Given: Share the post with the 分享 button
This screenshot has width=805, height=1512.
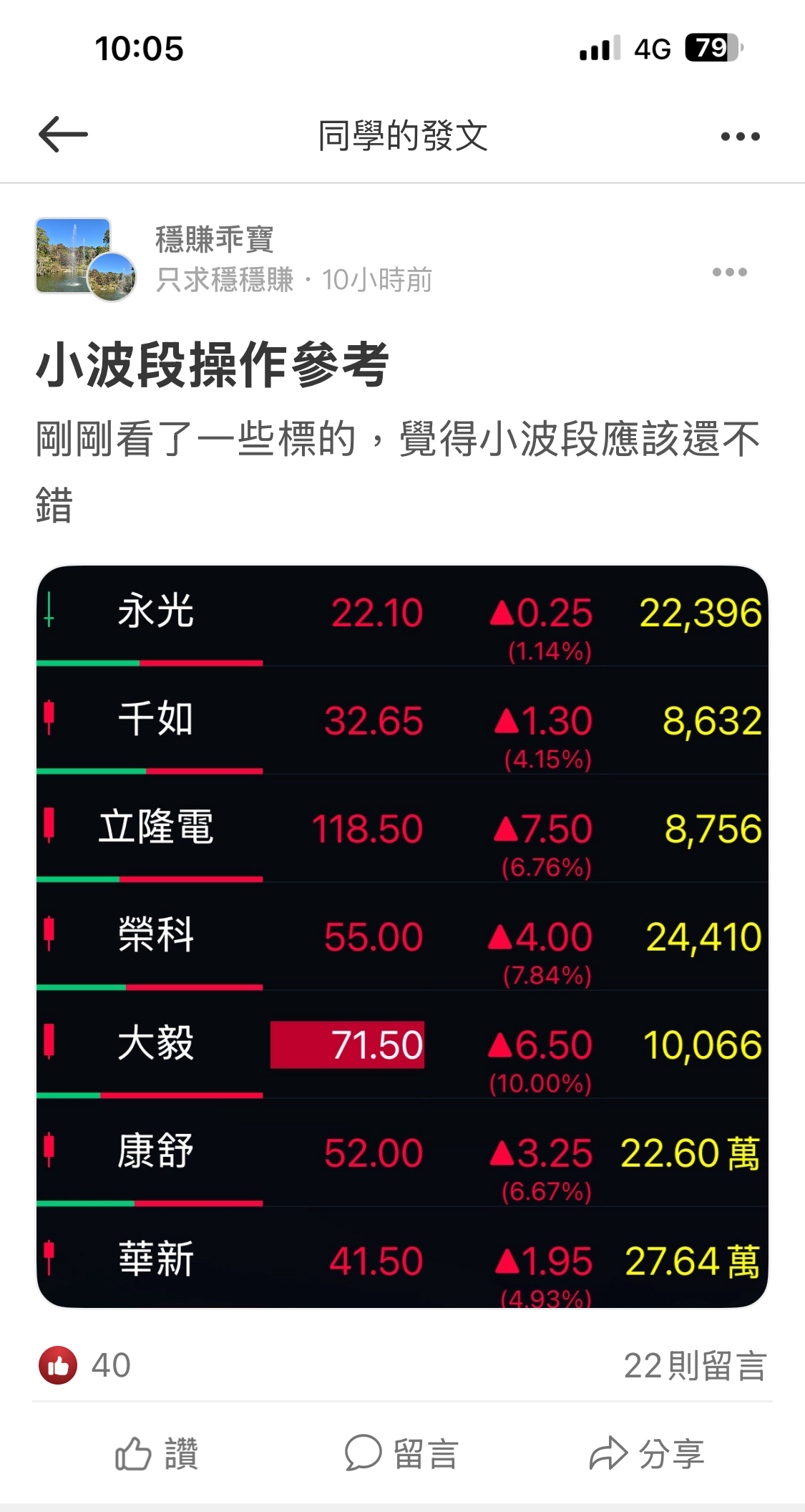Looking at the screenshot, I should click(x=647, y=1454).
